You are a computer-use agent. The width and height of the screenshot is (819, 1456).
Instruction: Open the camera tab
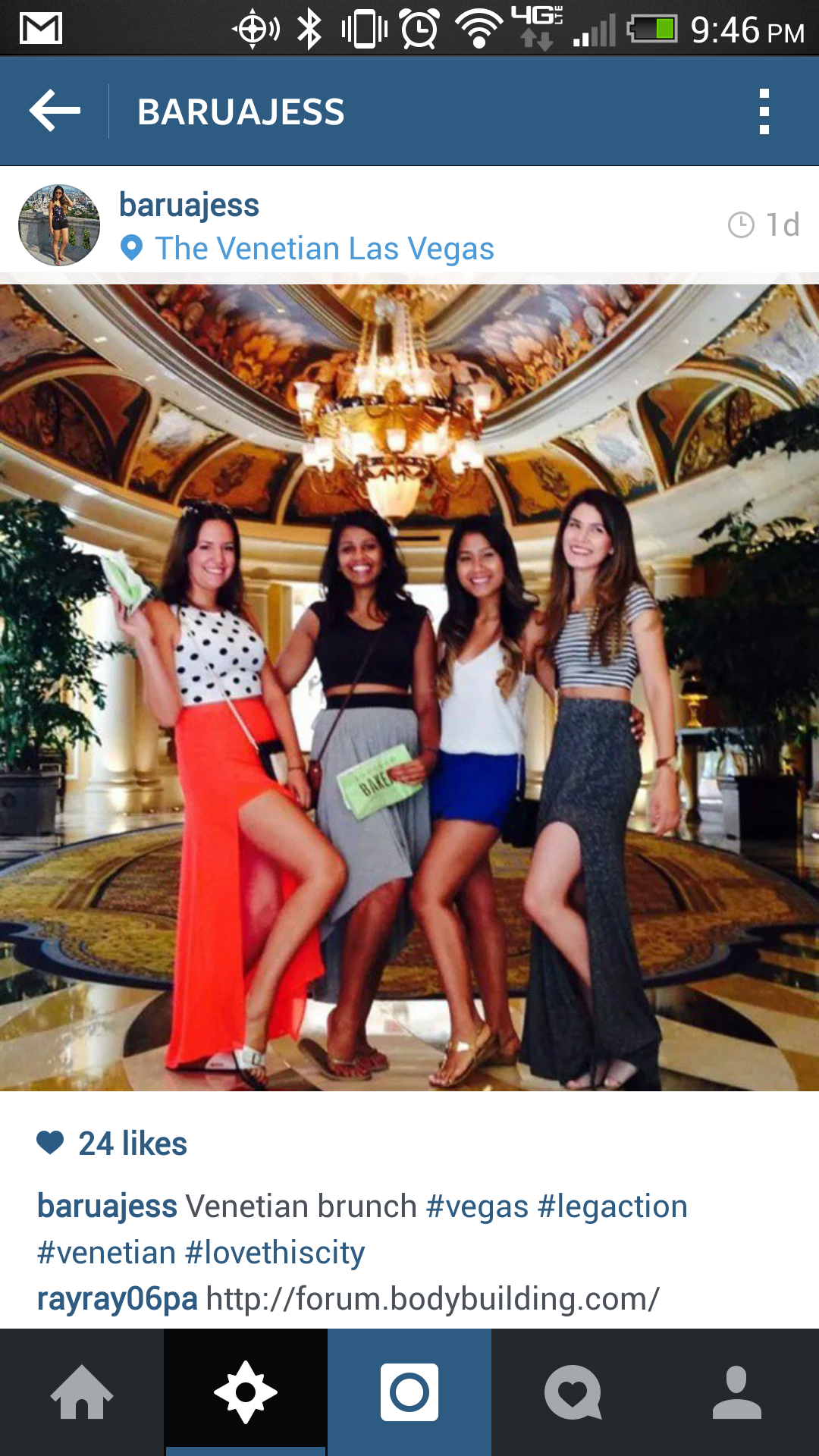click(409, 1392)
